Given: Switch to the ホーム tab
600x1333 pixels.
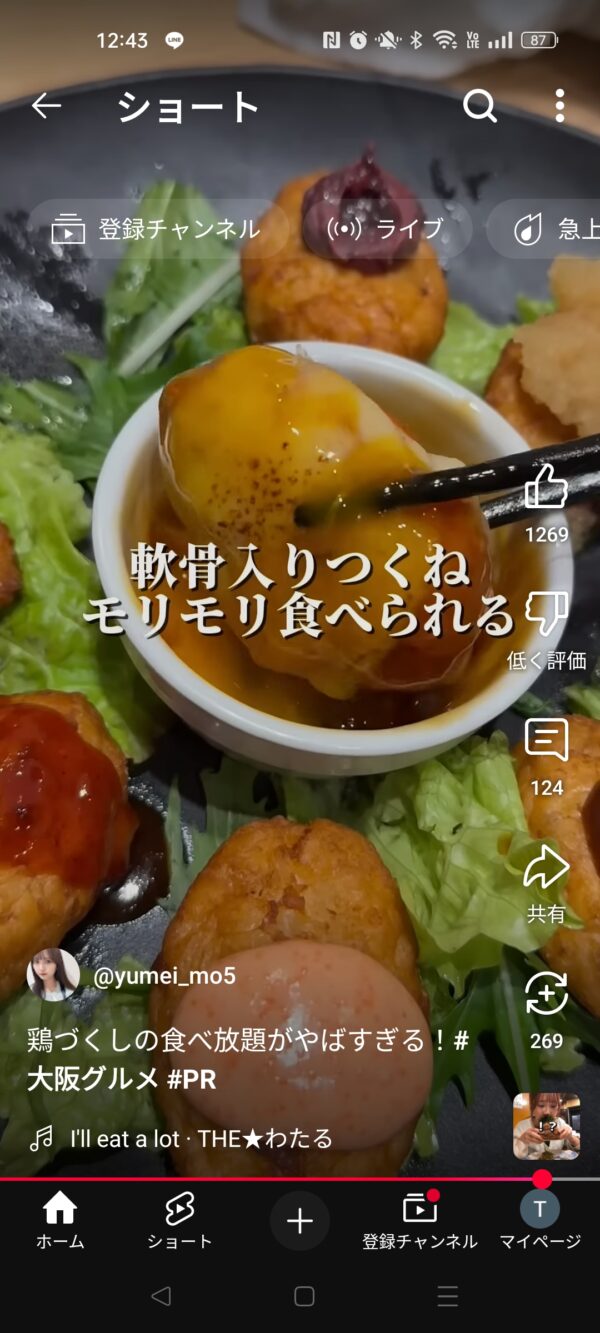Looking at the screenshot, I should point(60,1221).
